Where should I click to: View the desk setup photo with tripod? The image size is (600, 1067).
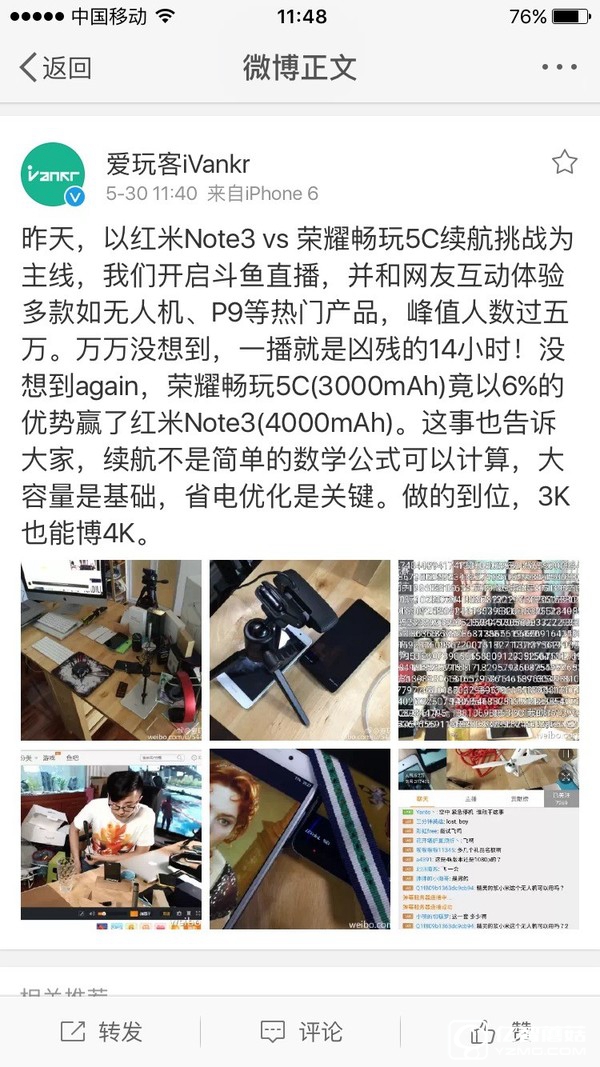111,650
